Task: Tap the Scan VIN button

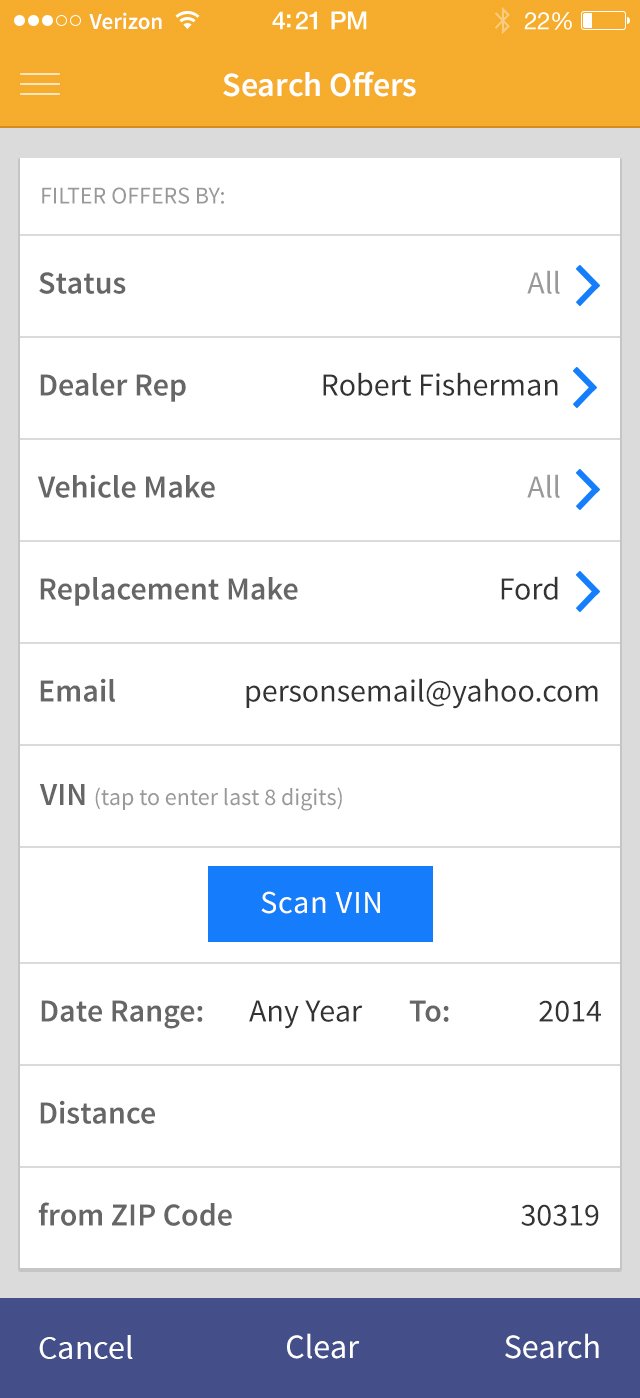Action: pos(320,903)
